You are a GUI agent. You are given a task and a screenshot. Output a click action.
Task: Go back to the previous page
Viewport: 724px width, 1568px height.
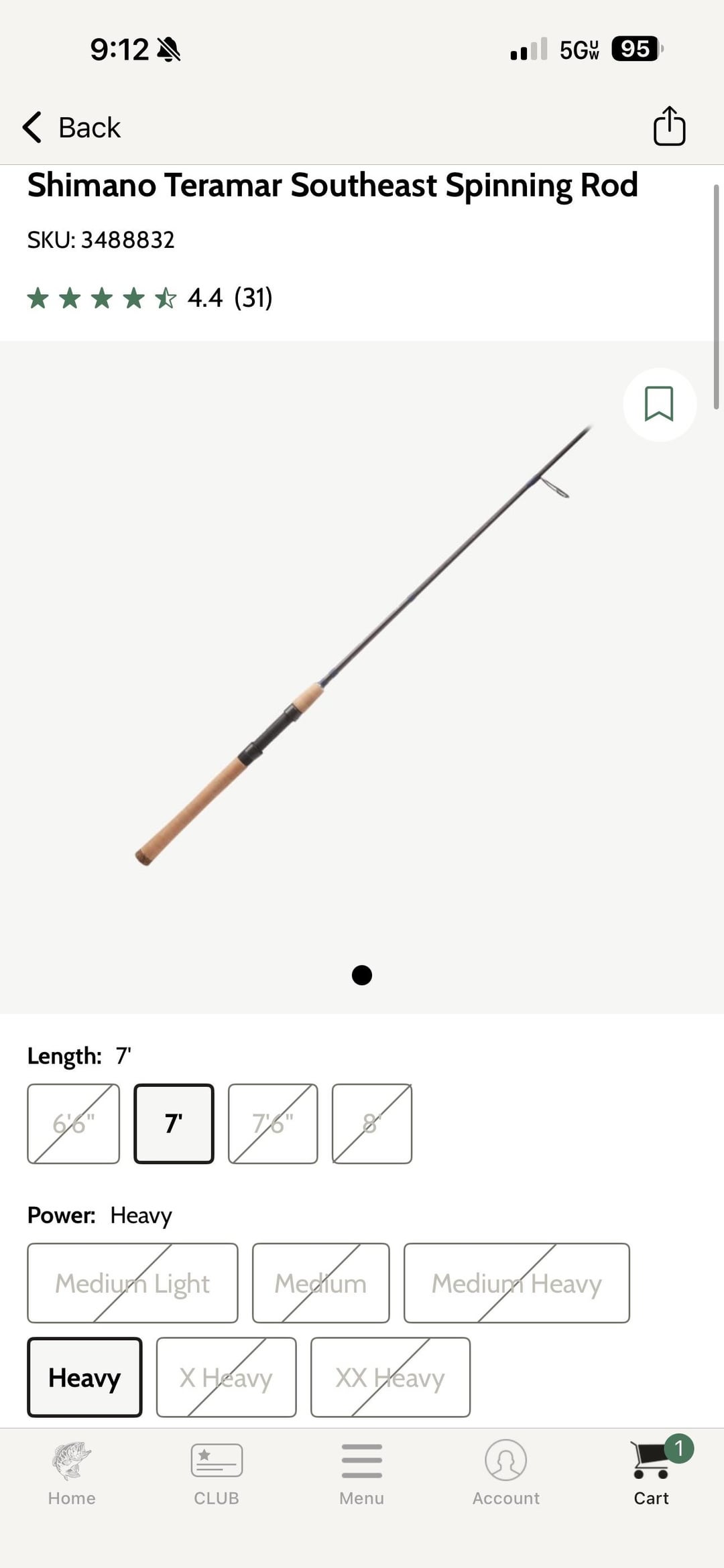pos(71,127)
